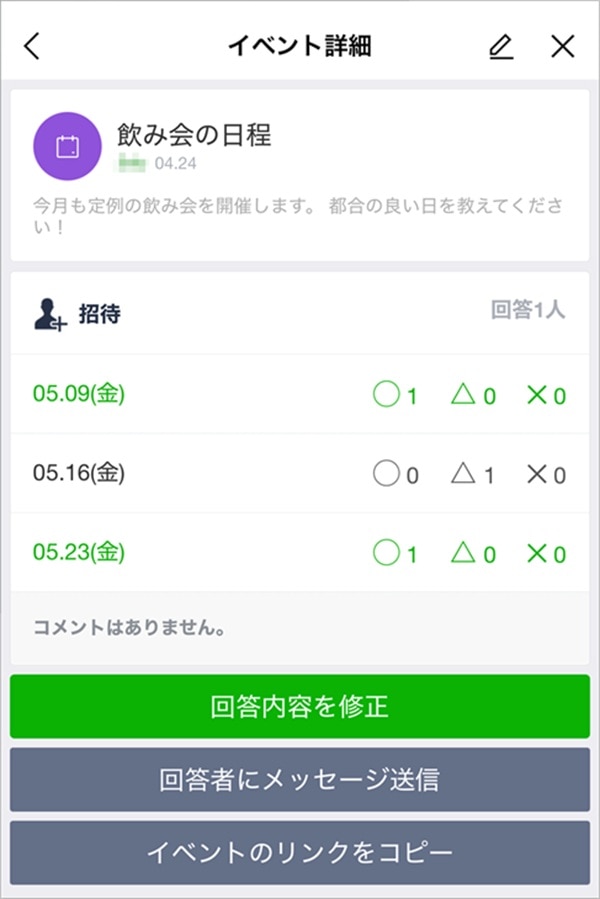Close the event details screen
Image resolution: width=600 pixels, height=899 pixels.
click(563, 46)
